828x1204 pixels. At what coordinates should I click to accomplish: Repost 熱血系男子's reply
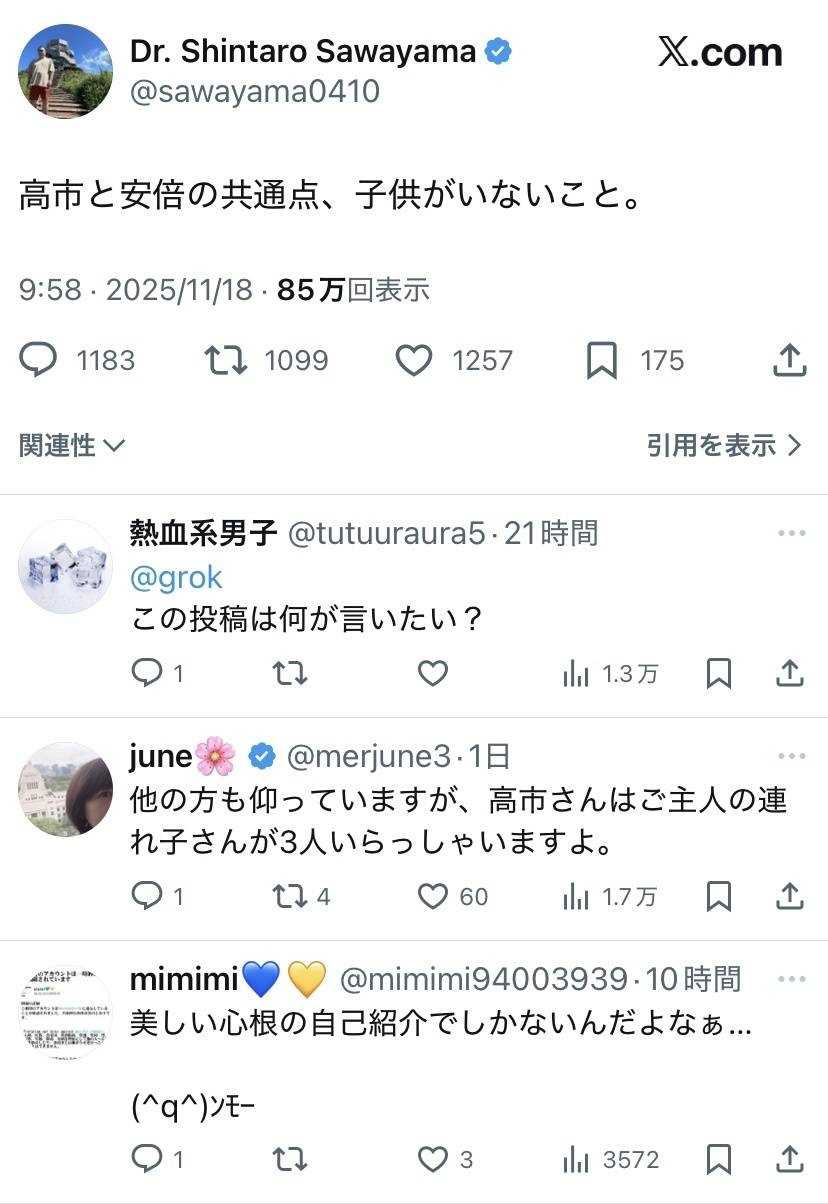click(x=290, y=674)
